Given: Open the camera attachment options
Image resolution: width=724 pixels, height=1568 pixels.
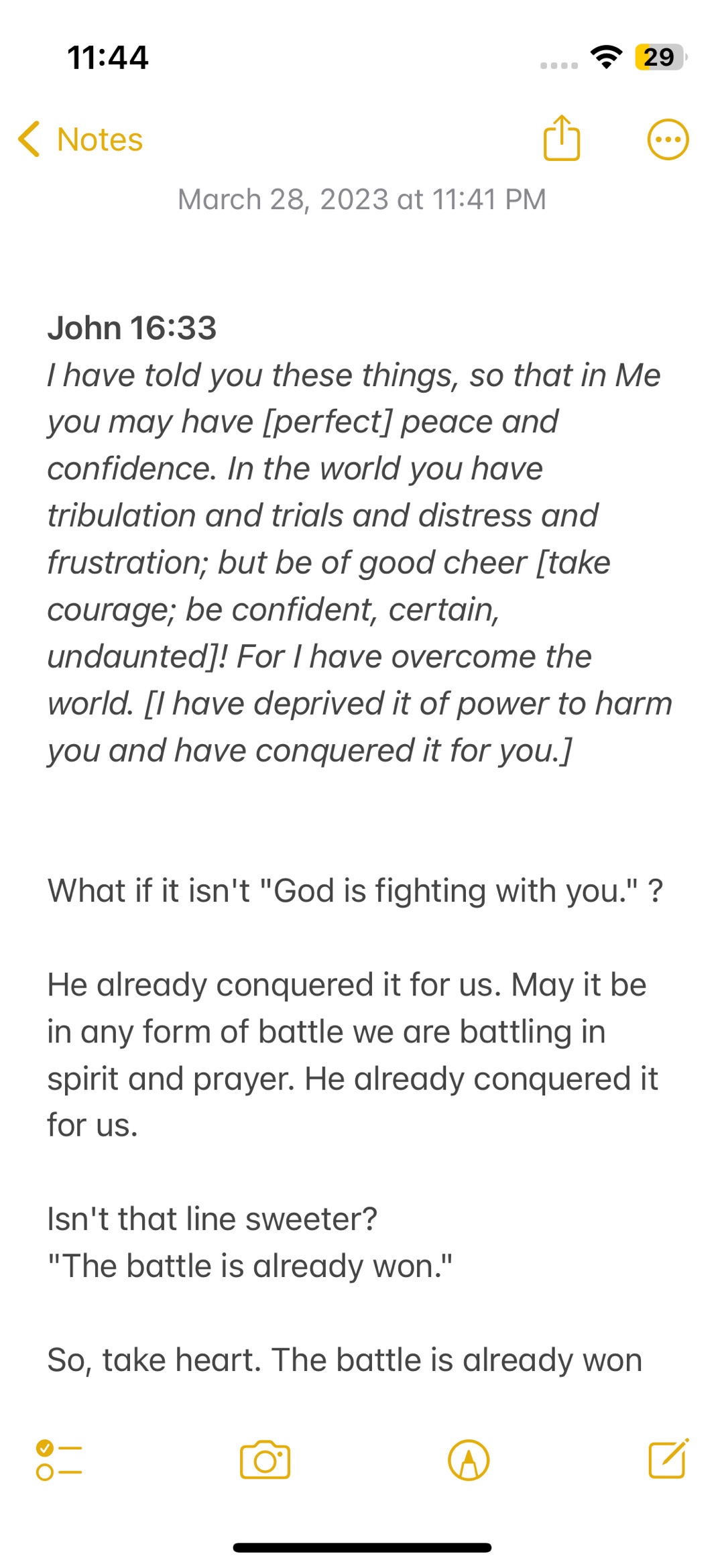Looking at the screenshot, I should click(x=265, y=1459).
